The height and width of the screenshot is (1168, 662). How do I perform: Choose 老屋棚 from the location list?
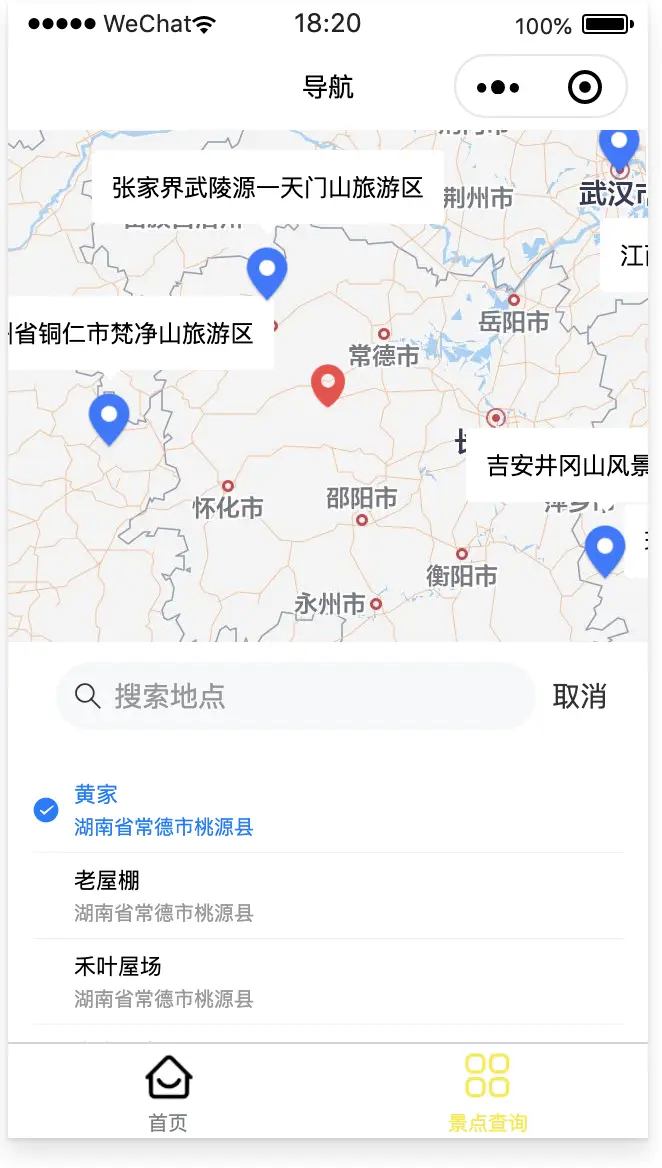click(163, 896)
